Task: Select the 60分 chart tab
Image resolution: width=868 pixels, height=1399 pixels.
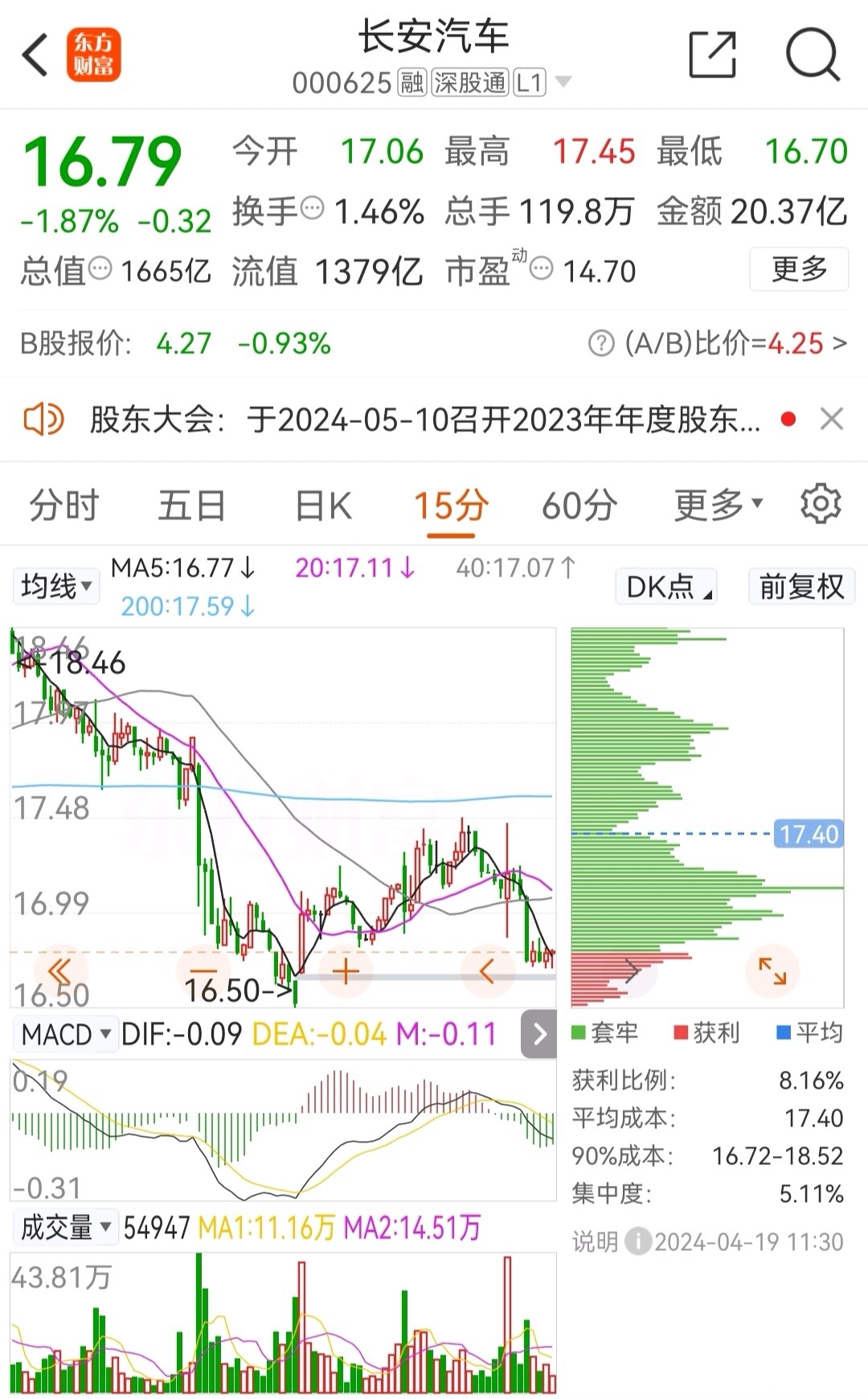Action: (580, 505)
